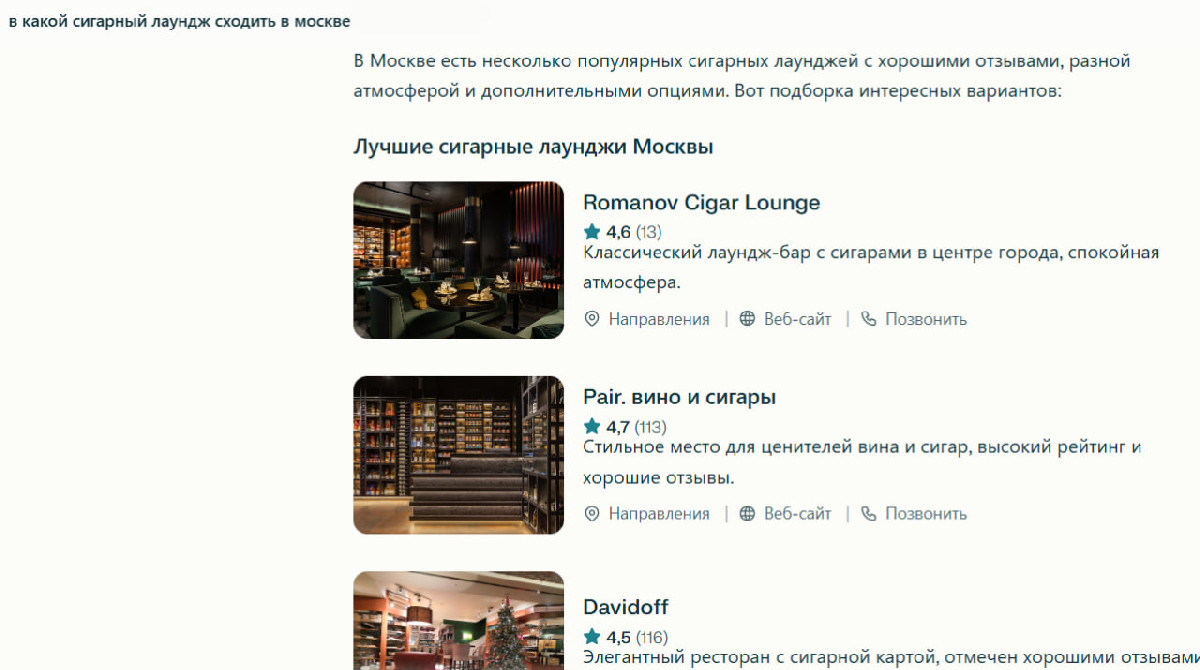Open the Davidoff title

pyautogui.click(x=625, y=607)
